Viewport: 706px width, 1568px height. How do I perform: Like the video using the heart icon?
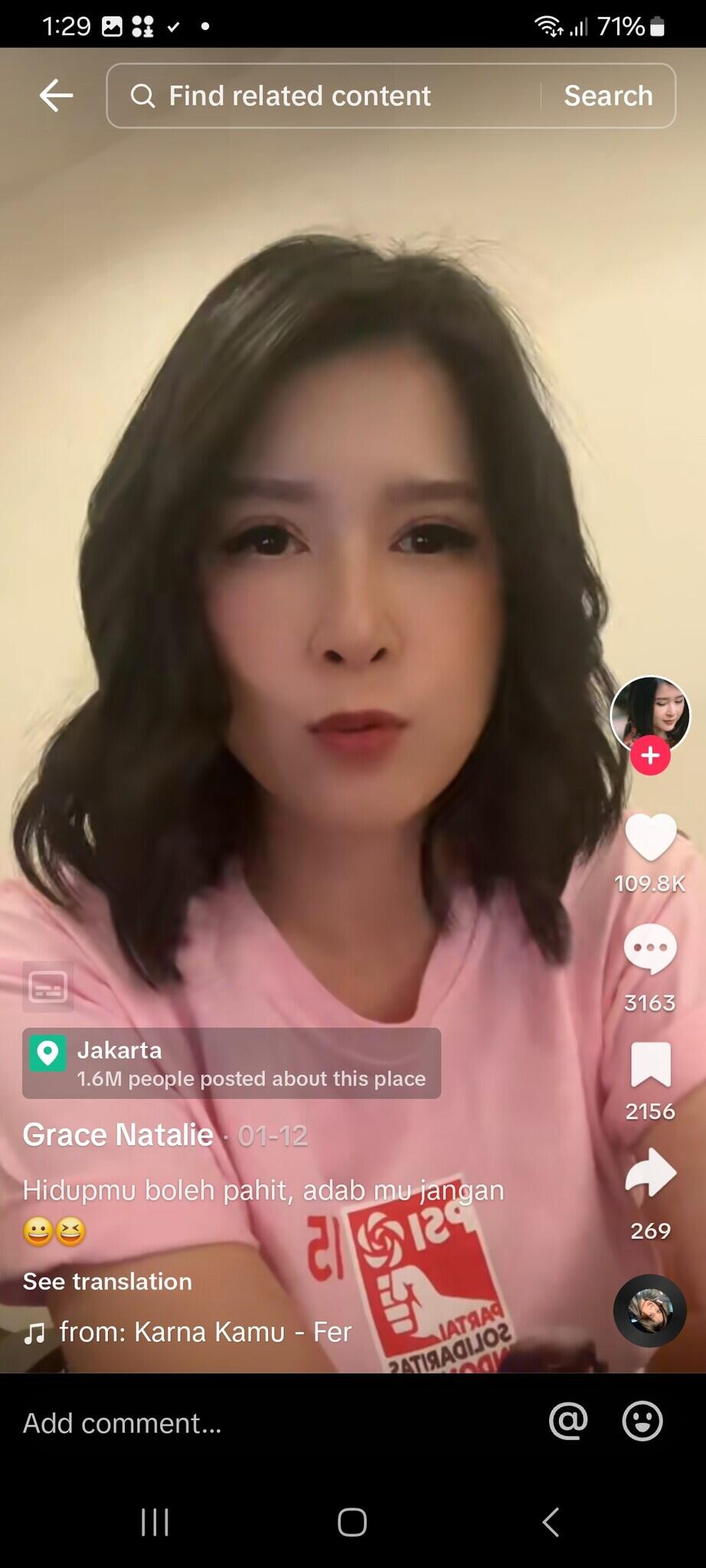[649, 840]
